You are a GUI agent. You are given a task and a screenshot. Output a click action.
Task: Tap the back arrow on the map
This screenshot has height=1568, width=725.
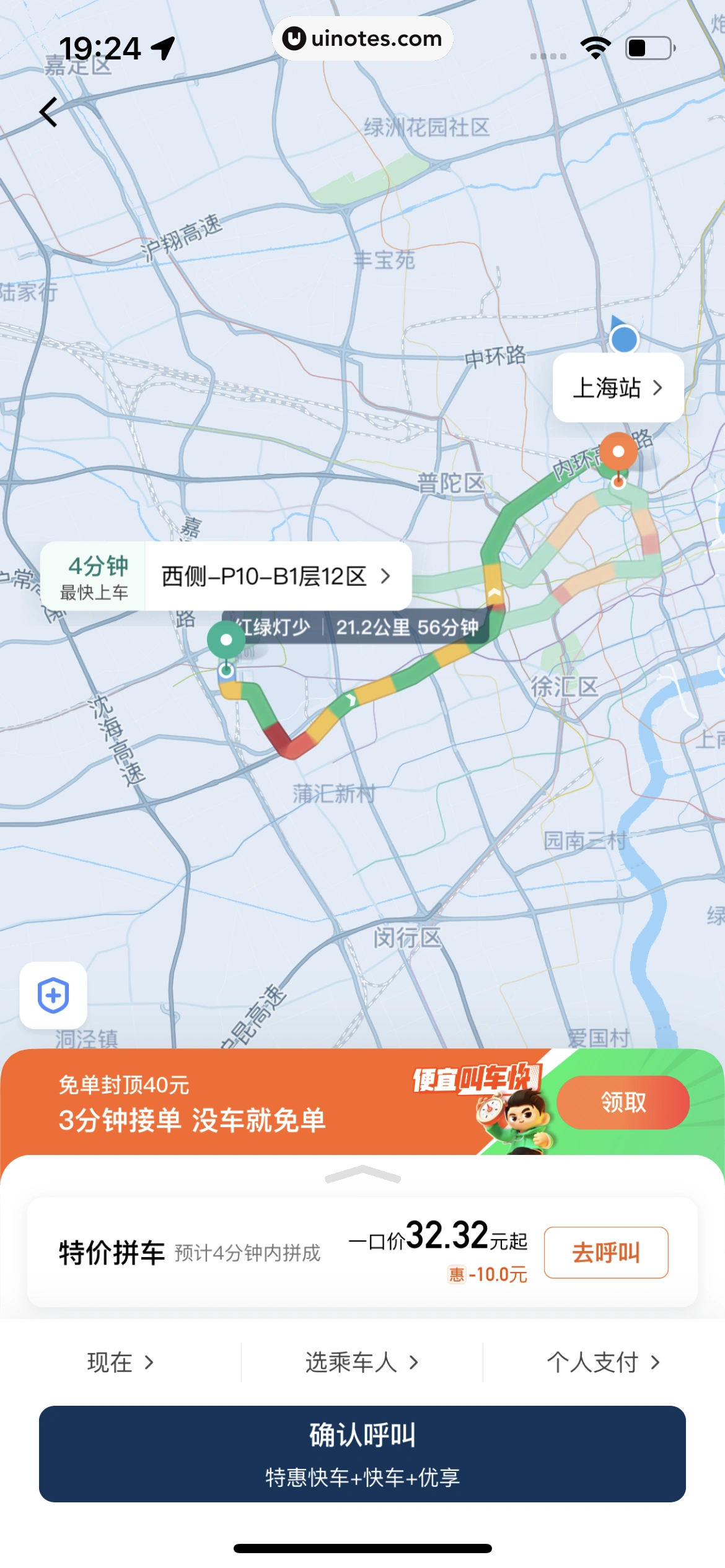pyautogui.click(x=46, y=110)
